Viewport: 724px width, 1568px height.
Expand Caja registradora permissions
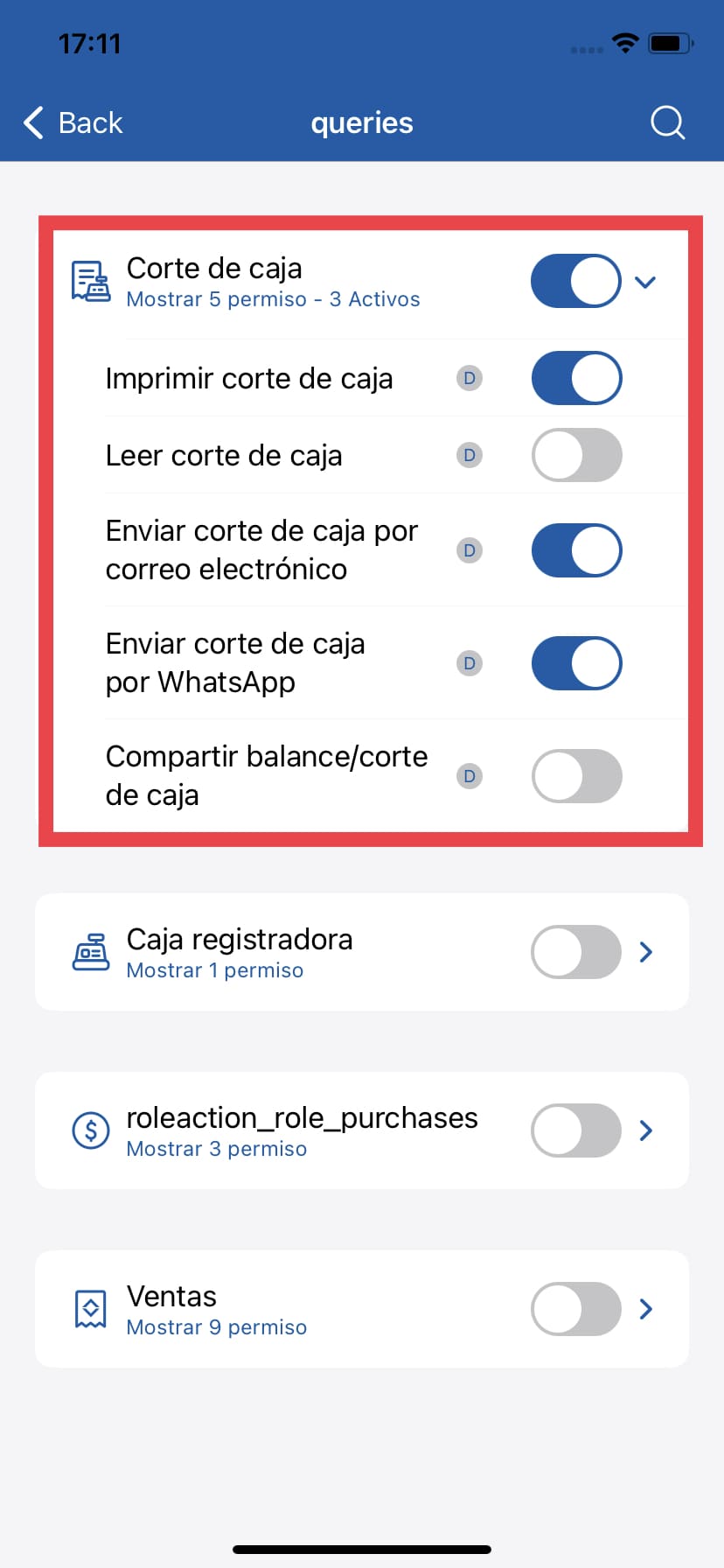coord(645,951)
